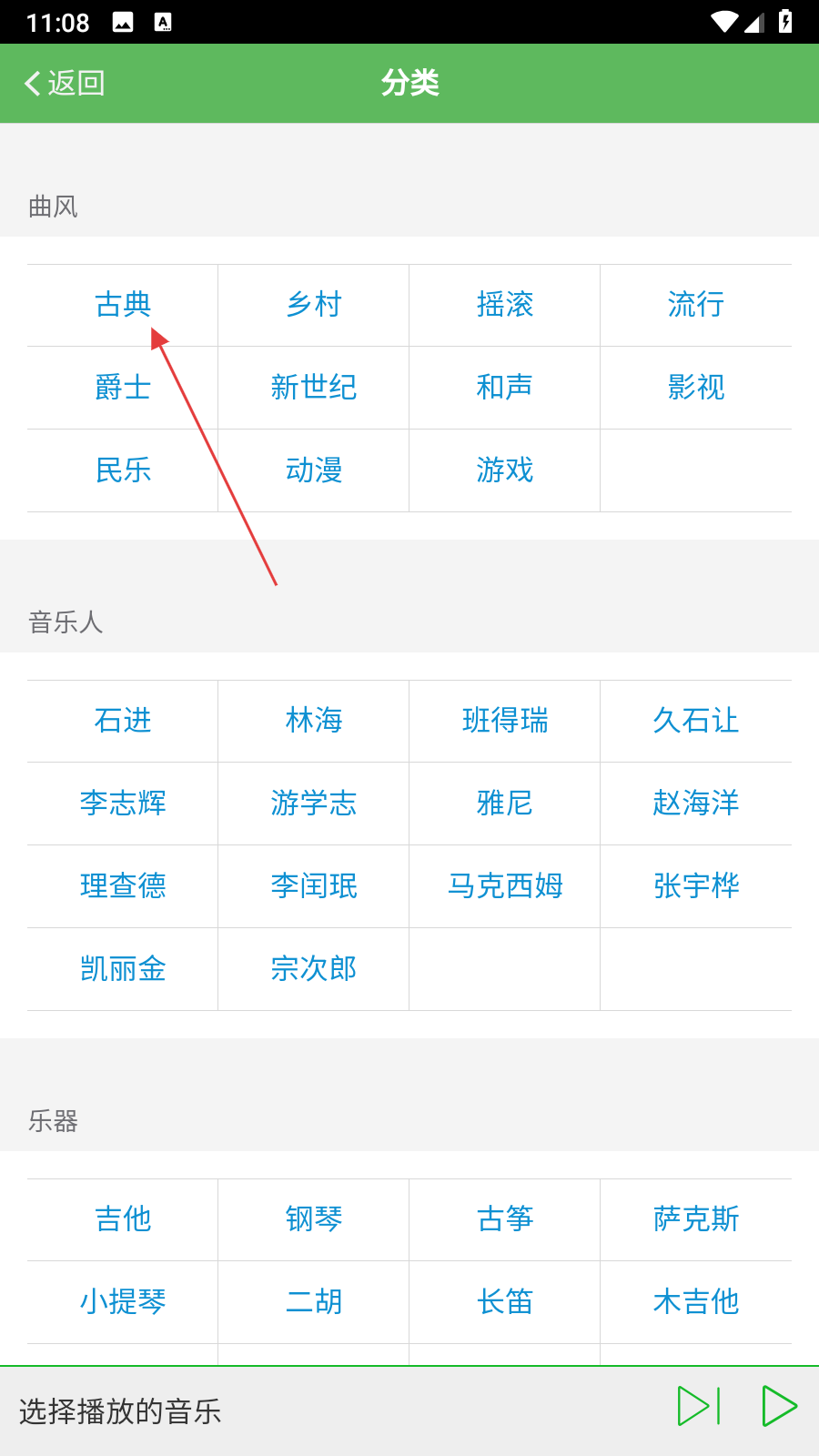
Task: Choose musician 马克西姆
Action: tap(505, 886)
